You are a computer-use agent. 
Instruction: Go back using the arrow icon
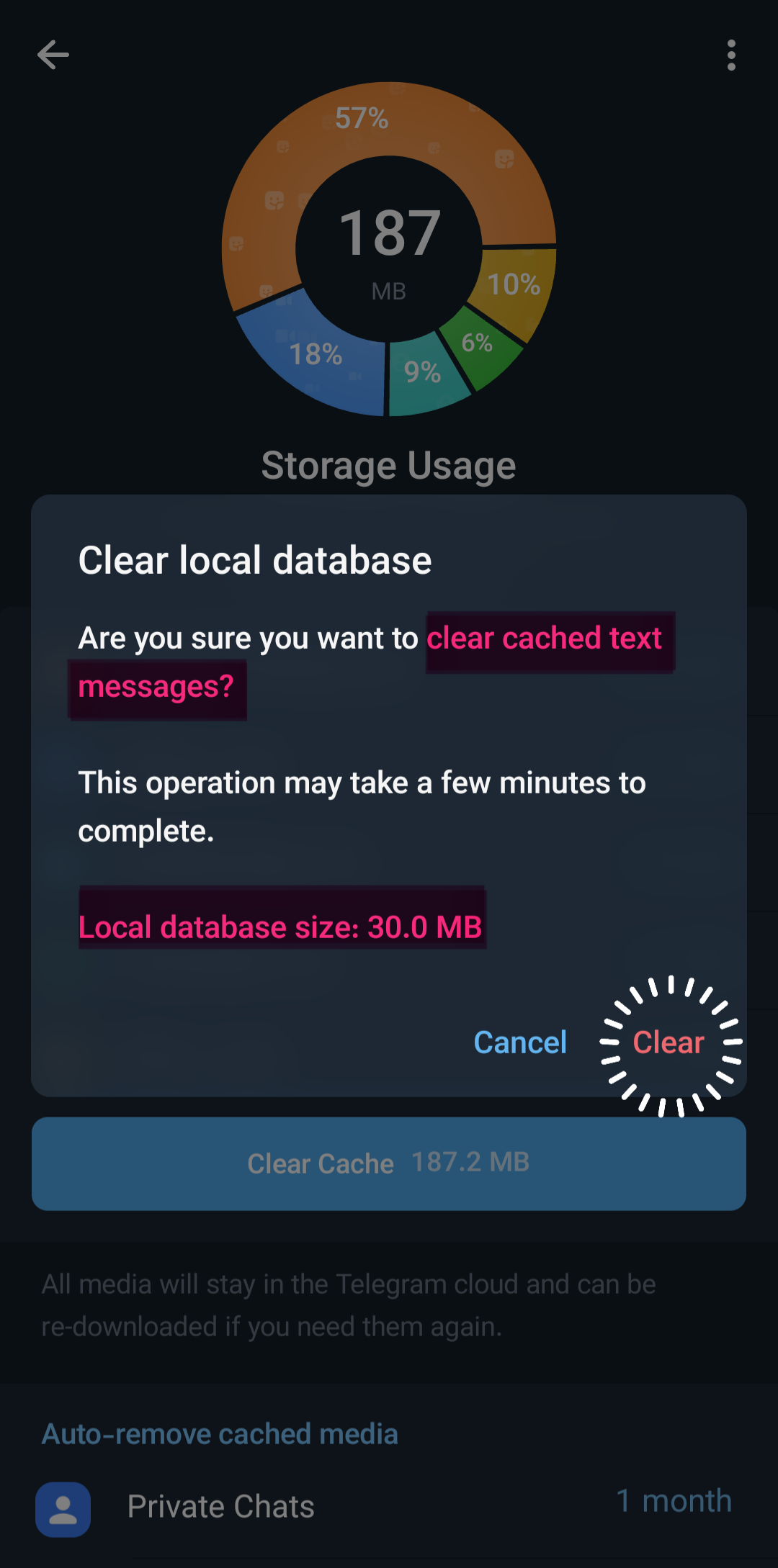[x=53, y=55]
